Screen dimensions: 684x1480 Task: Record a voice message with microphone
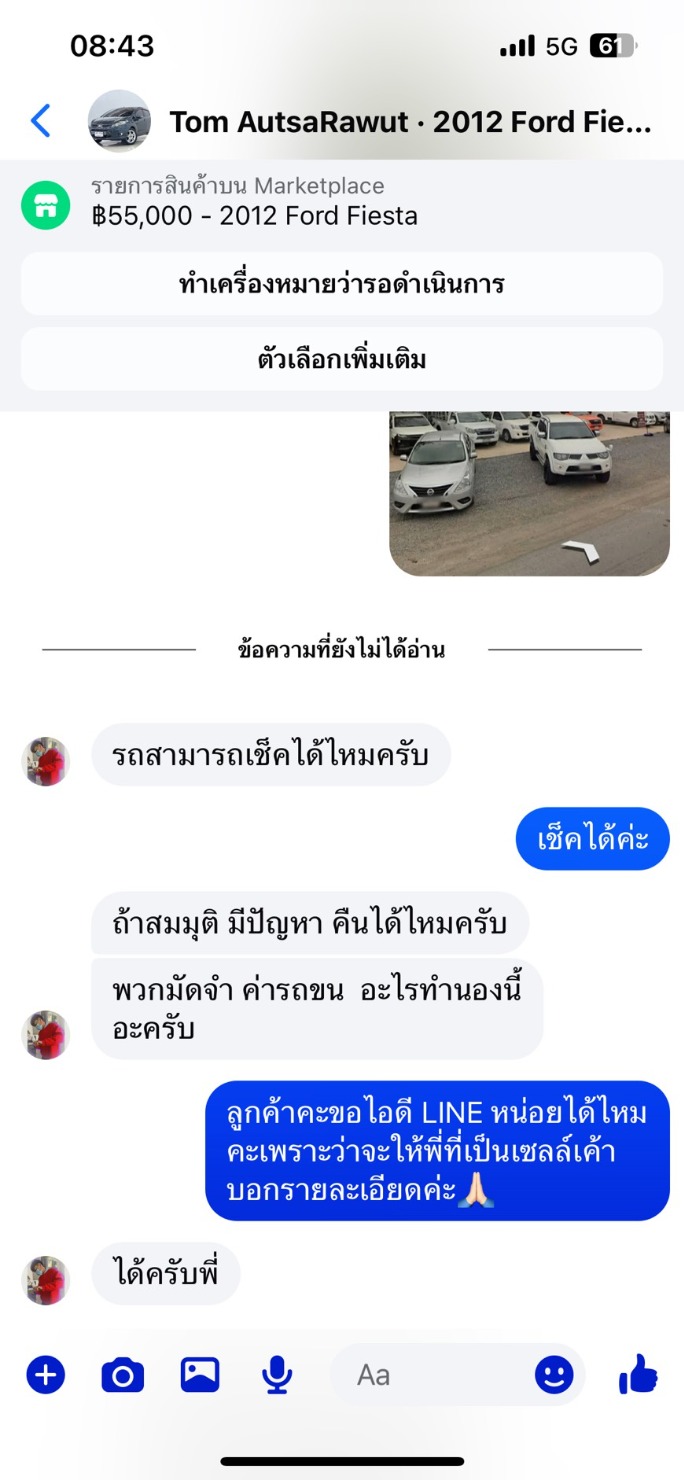277,1376
